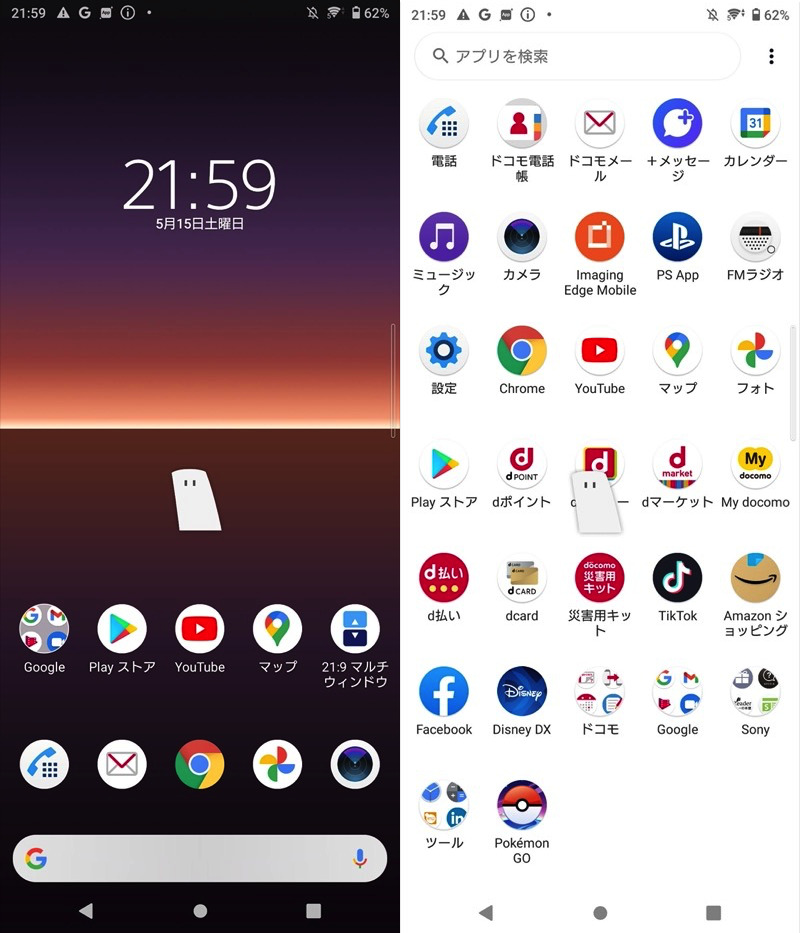Screen dimensions: 800x933
Task: Launch dポイント app
Action: [522, 465]
